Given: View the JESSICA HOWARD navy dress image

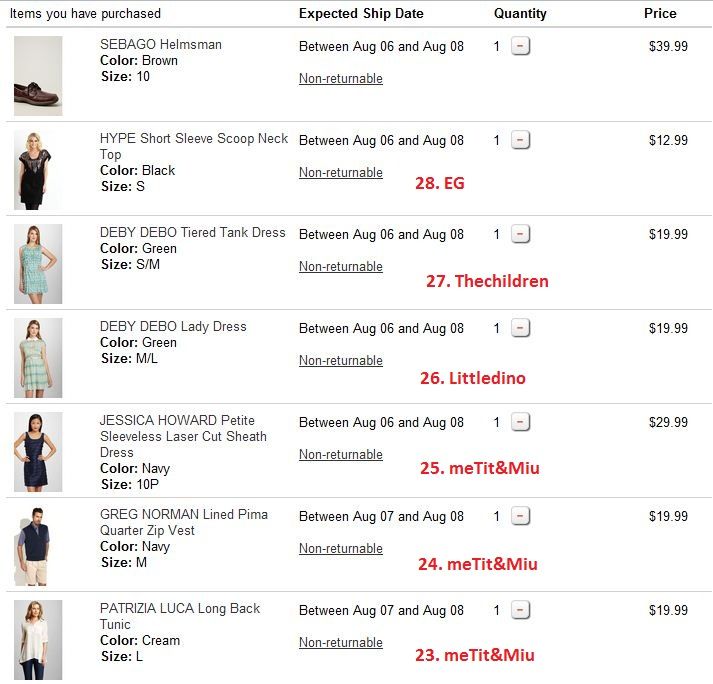Looking at the screenshot, I should [x=38, y=452].
